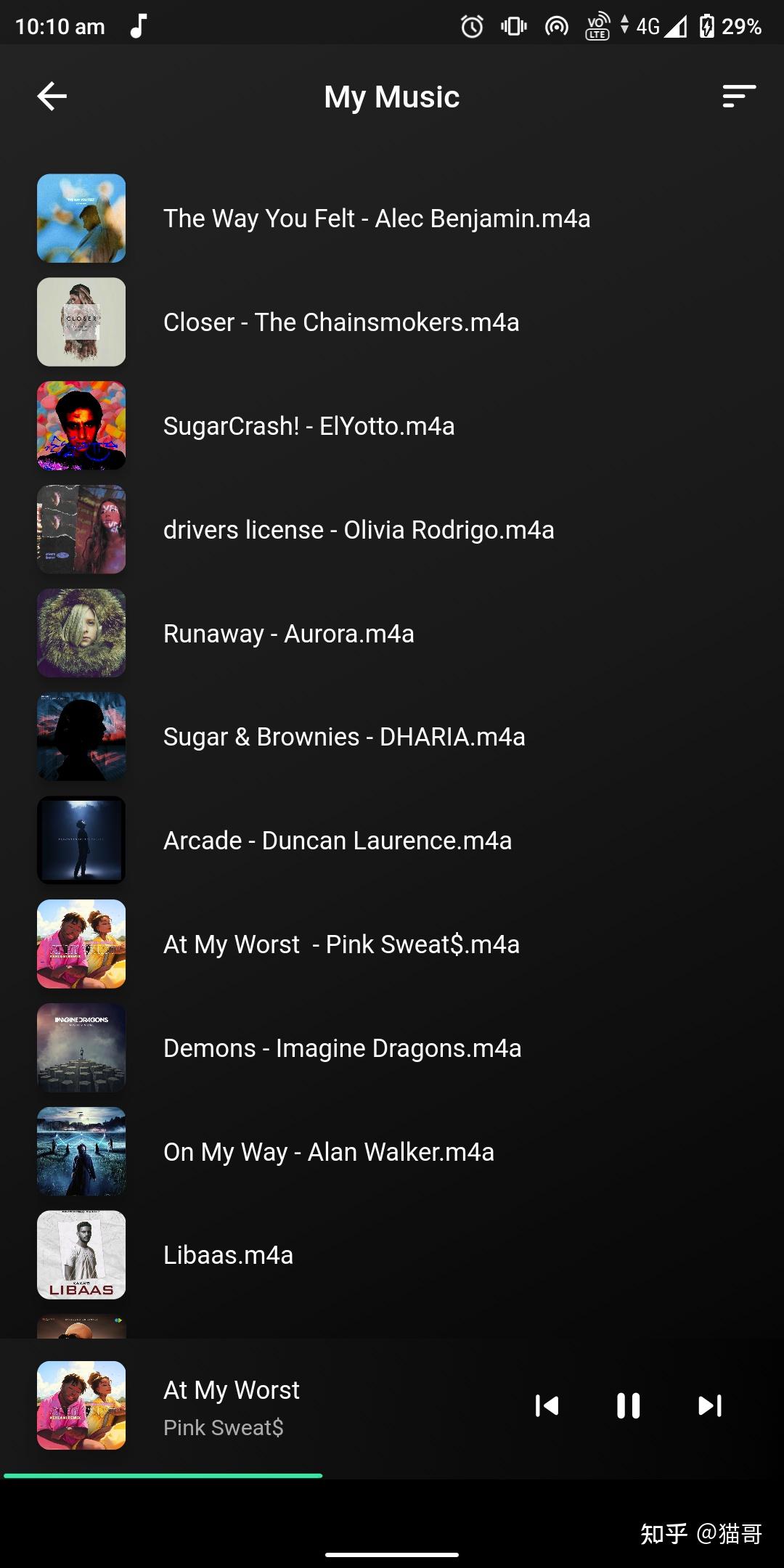Image resolution: width=784 pixels, height=1568 pixels.
Task: Play Demons by Imagine Dragons
Action: pyautogui.click(x=342, y=1048)
